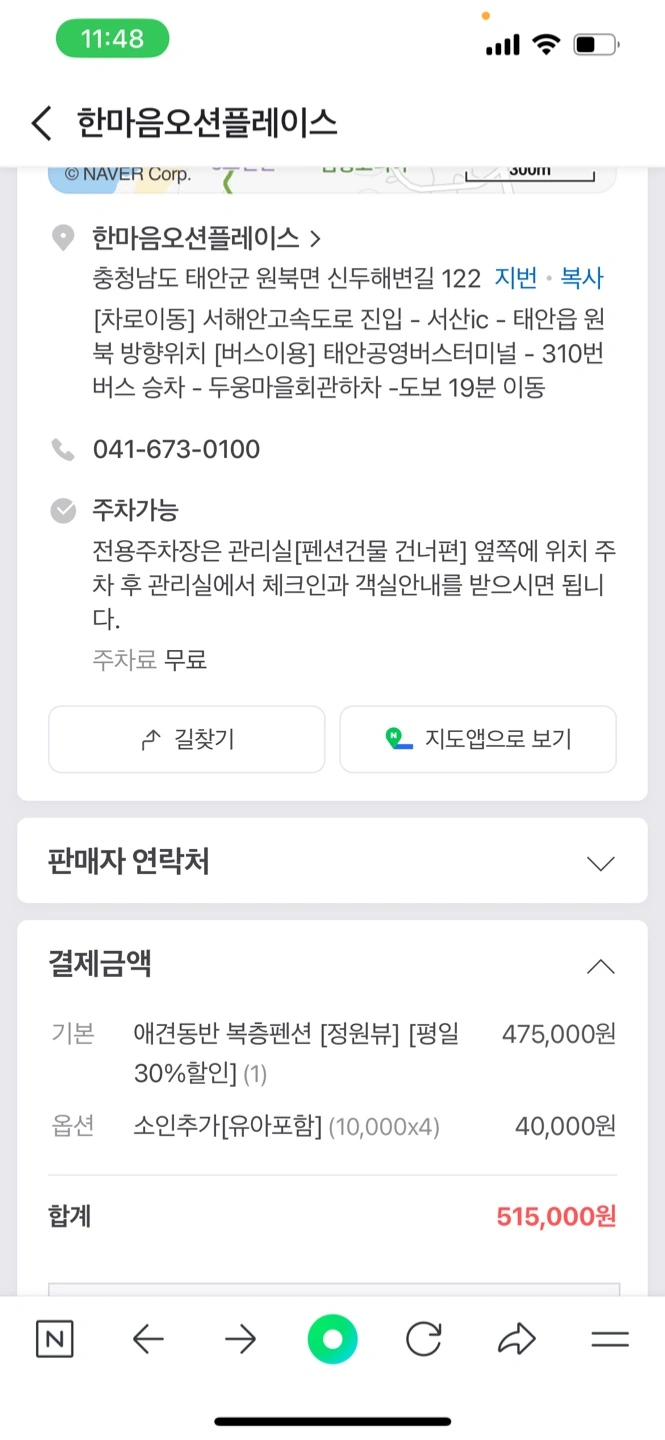Navigate back in browser toolbar
665x1440 pixels.
[x=148, y=1340]
